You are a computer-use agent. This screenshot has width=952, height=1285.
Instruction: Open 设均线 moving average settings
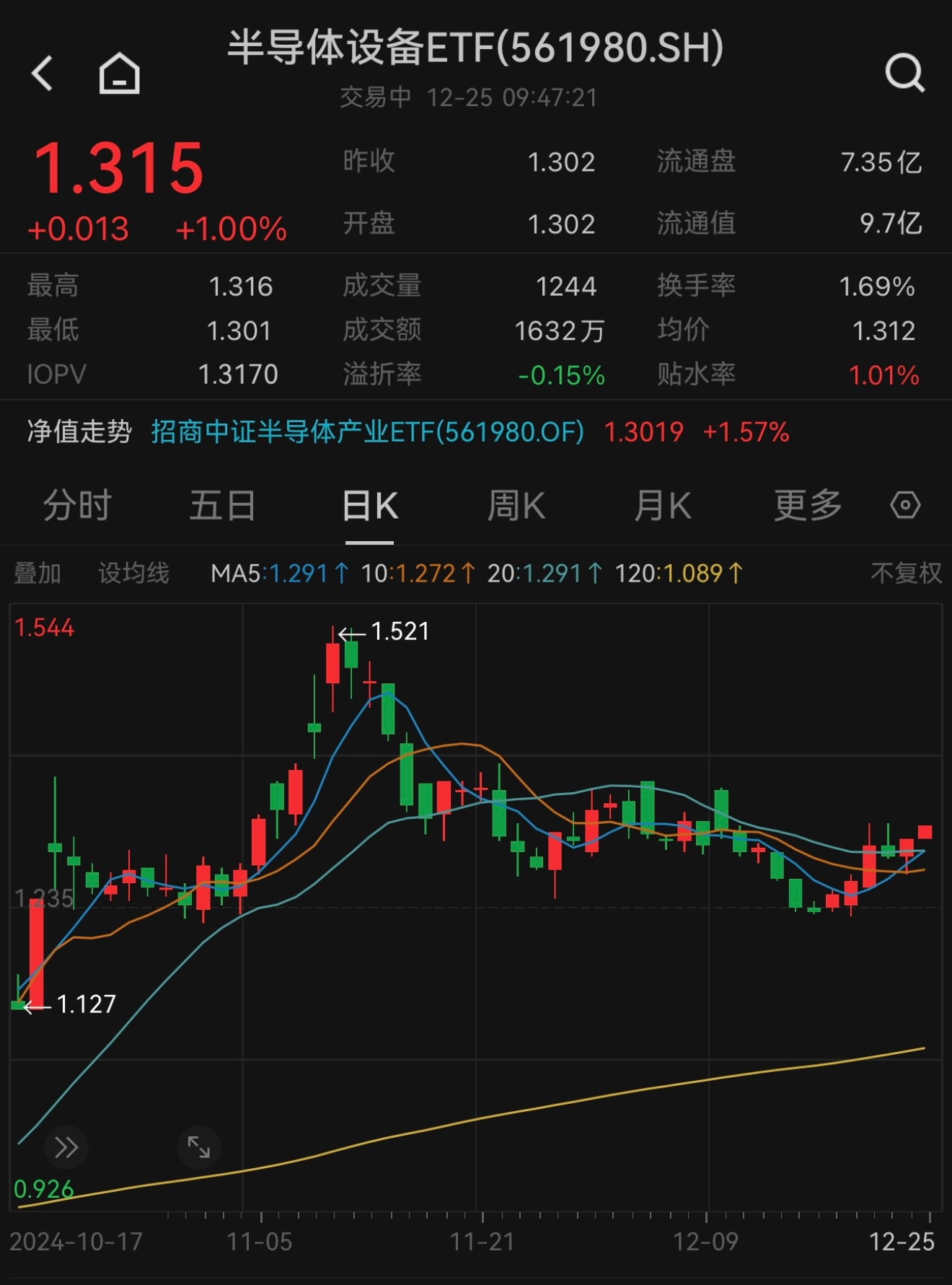(x=134, y=573)
